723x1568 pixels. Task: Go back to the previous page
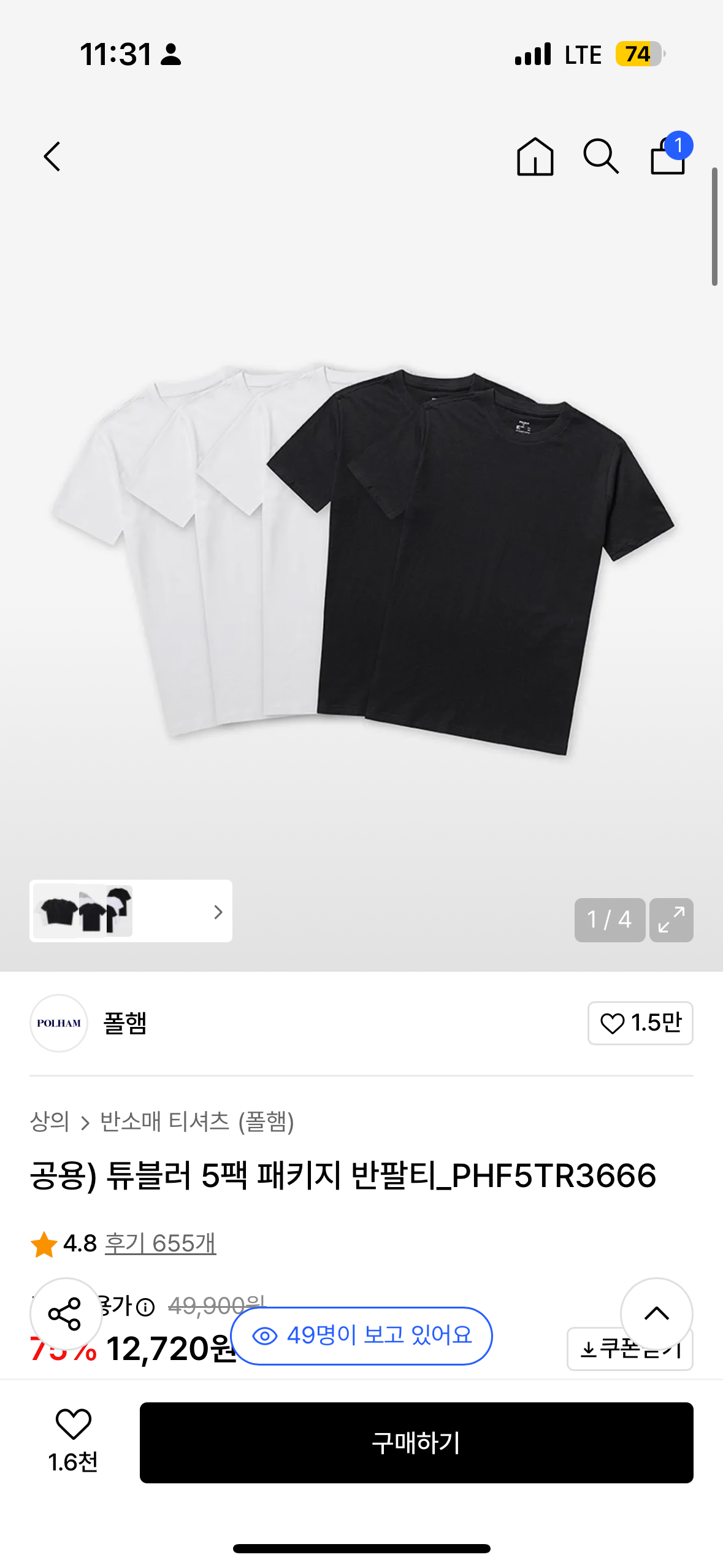pos(53,156)
